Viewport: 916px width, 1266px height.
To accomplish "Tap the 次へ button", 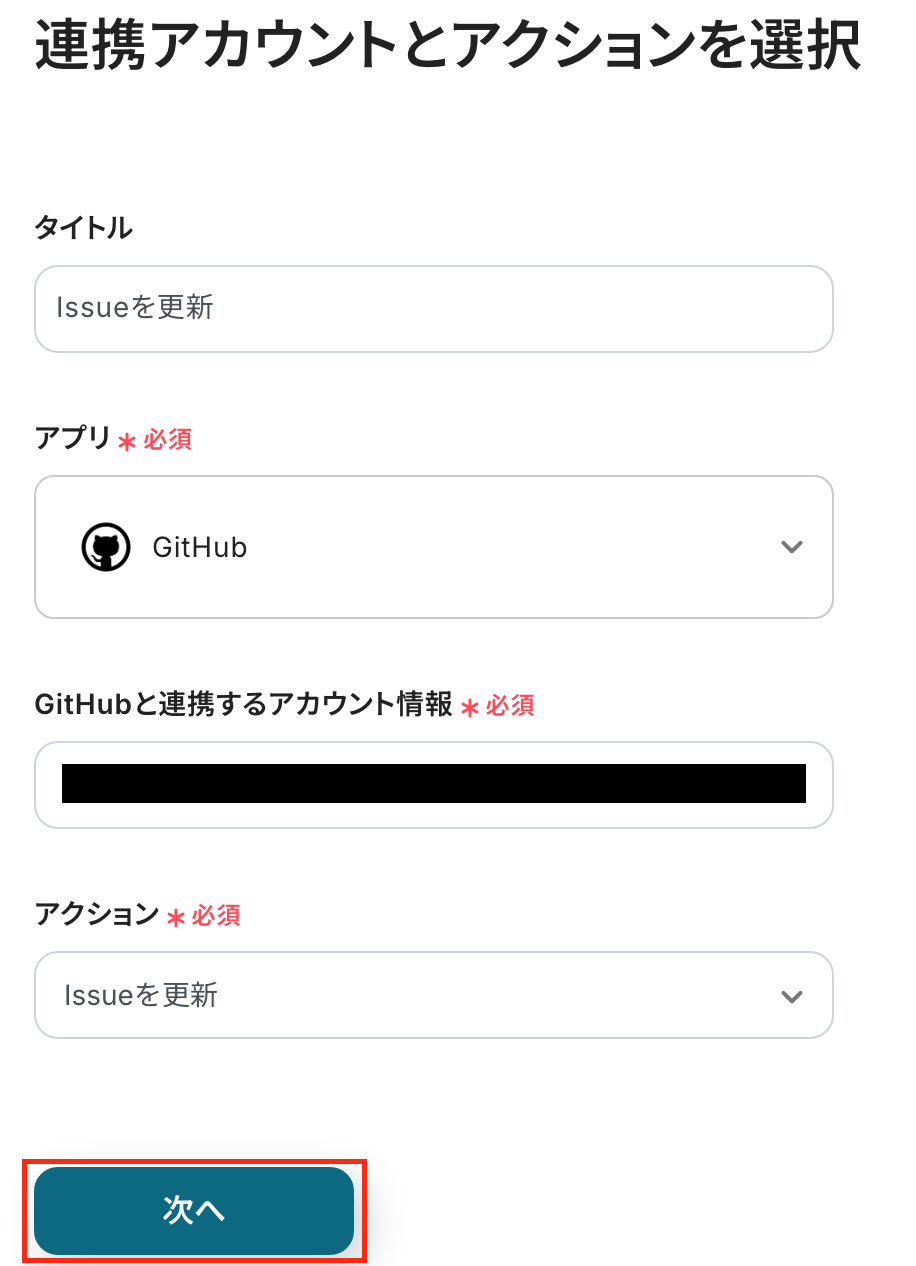I will [x=194, y=1211].
